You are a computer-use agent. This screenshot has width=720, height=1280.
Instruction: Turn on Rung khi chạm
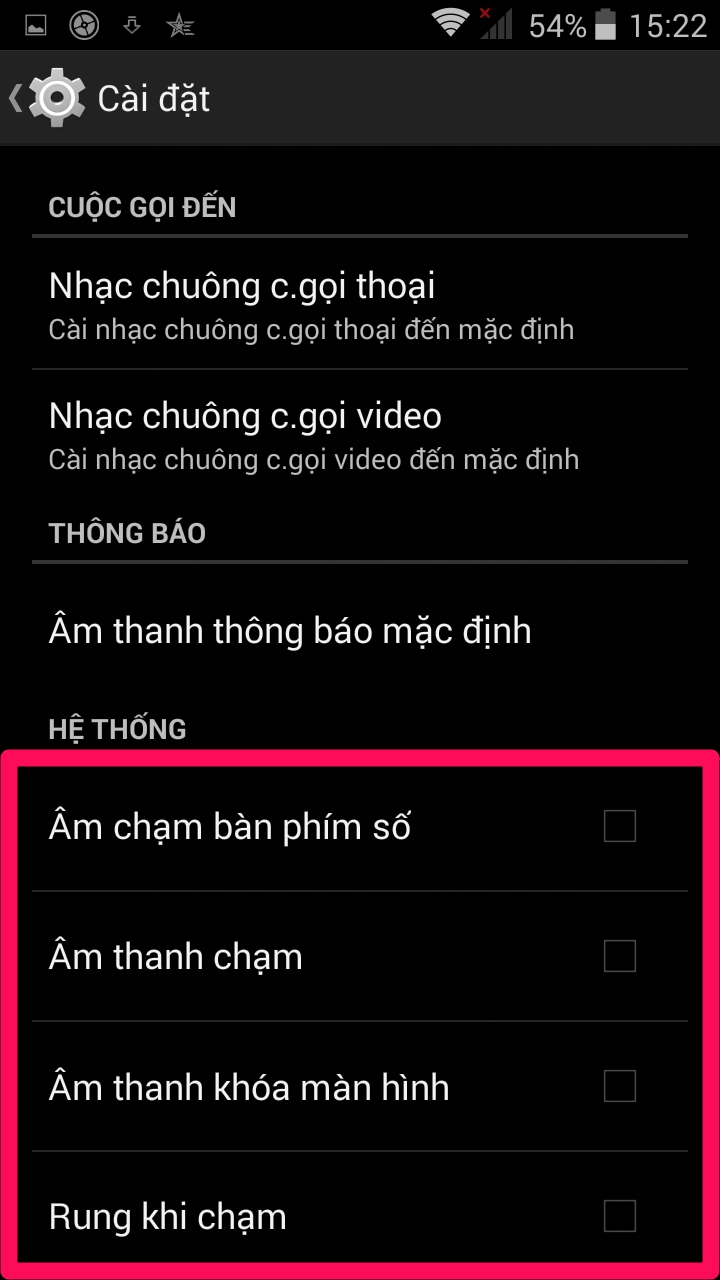[619, 1216]
